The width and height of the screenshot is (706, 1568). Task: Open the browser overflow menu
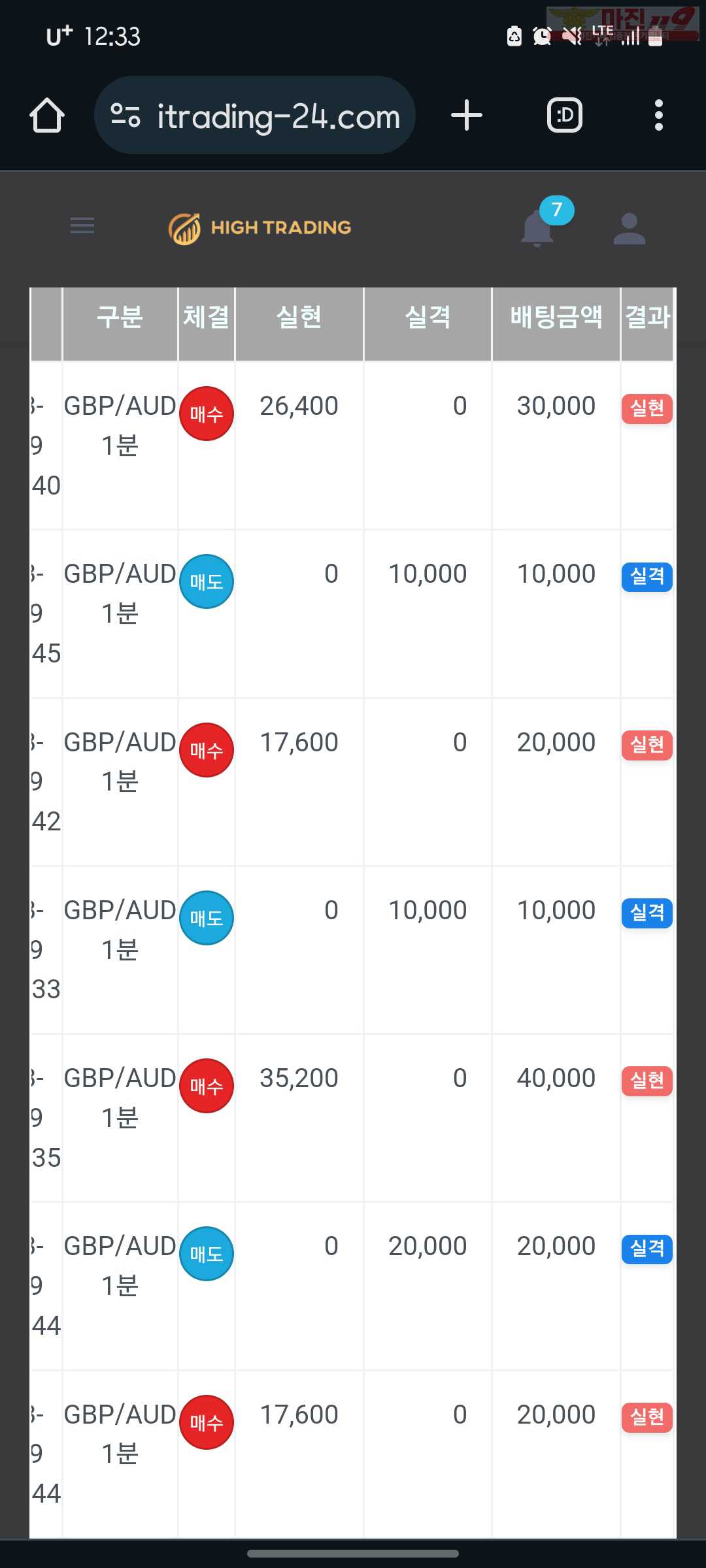point(658,116)
